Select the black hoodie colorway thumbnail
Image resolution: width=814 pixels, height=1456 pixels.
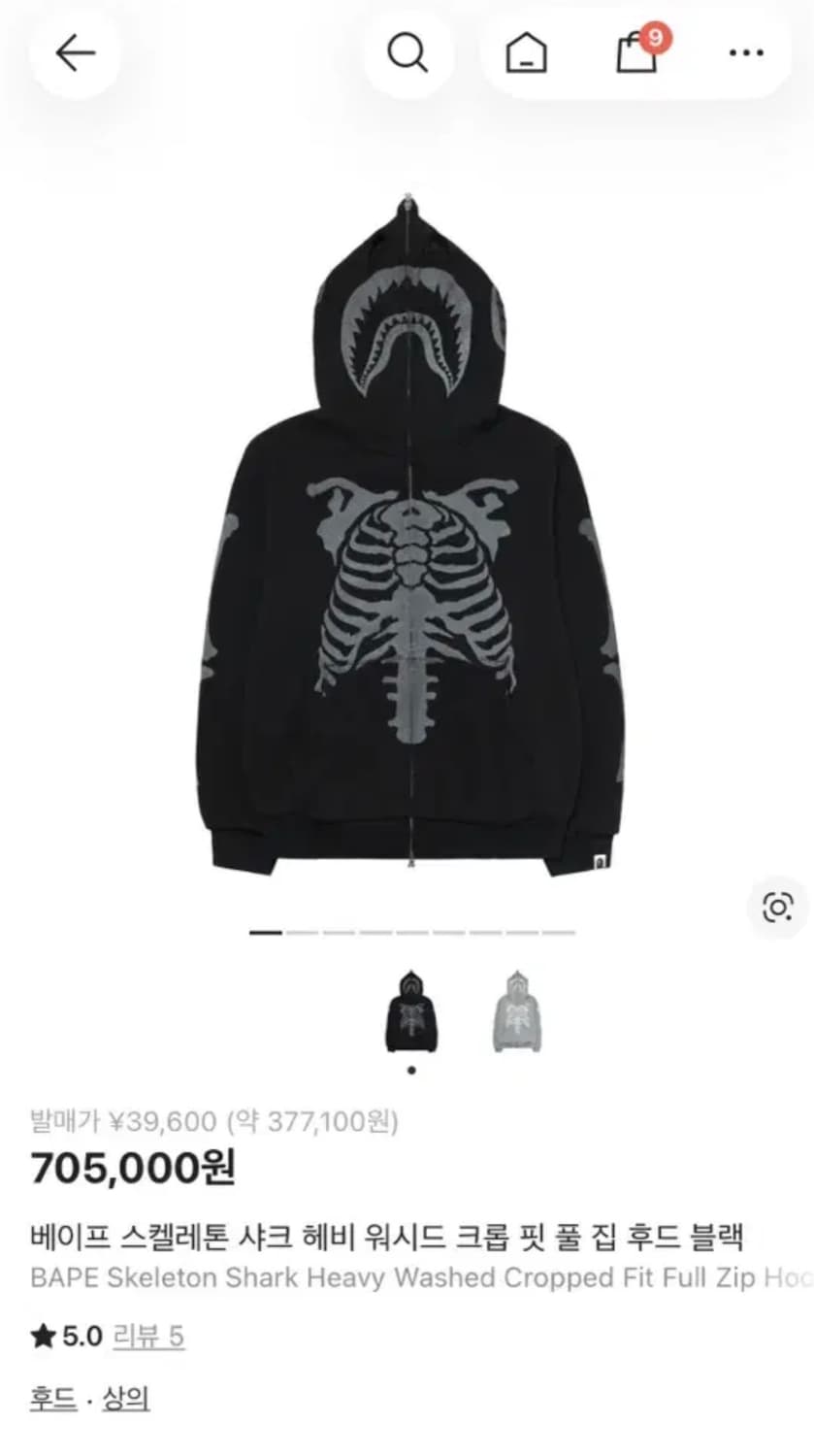[x=410, y=1011]
